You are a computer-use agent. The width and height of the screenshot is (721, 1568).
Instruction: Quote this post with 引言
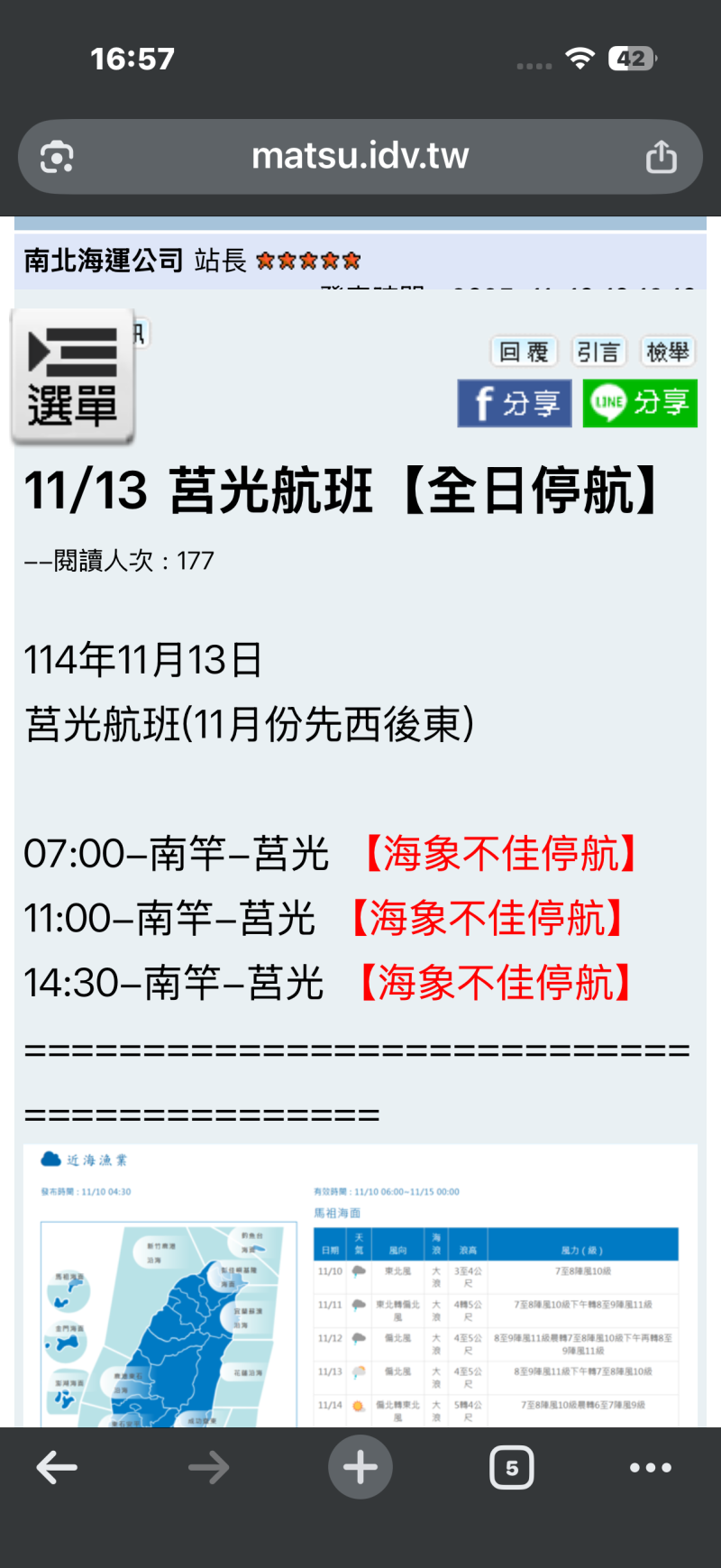click(598, 352)
